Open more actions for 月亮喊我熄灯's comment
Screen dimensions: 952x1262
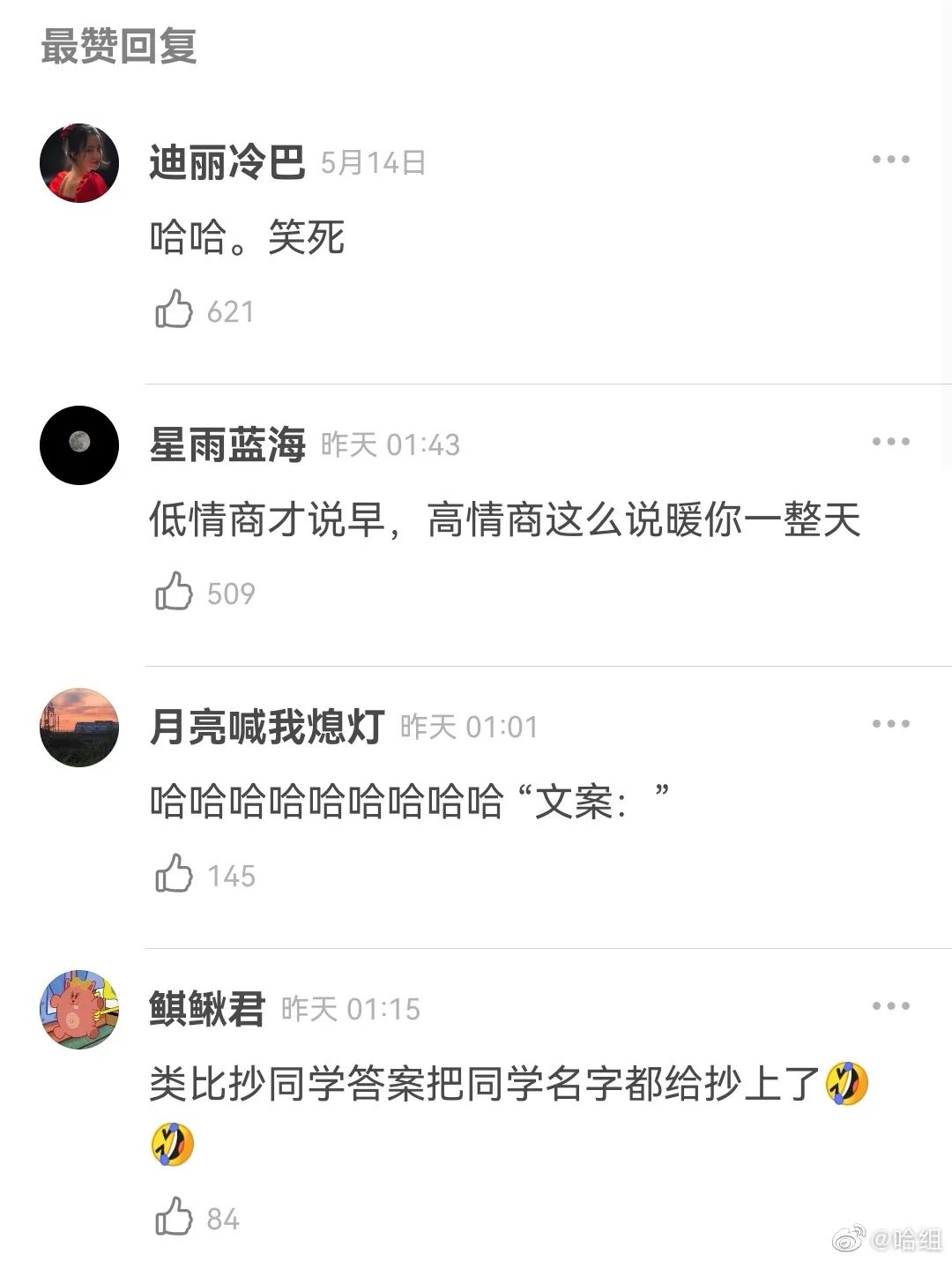coord(889,722)
